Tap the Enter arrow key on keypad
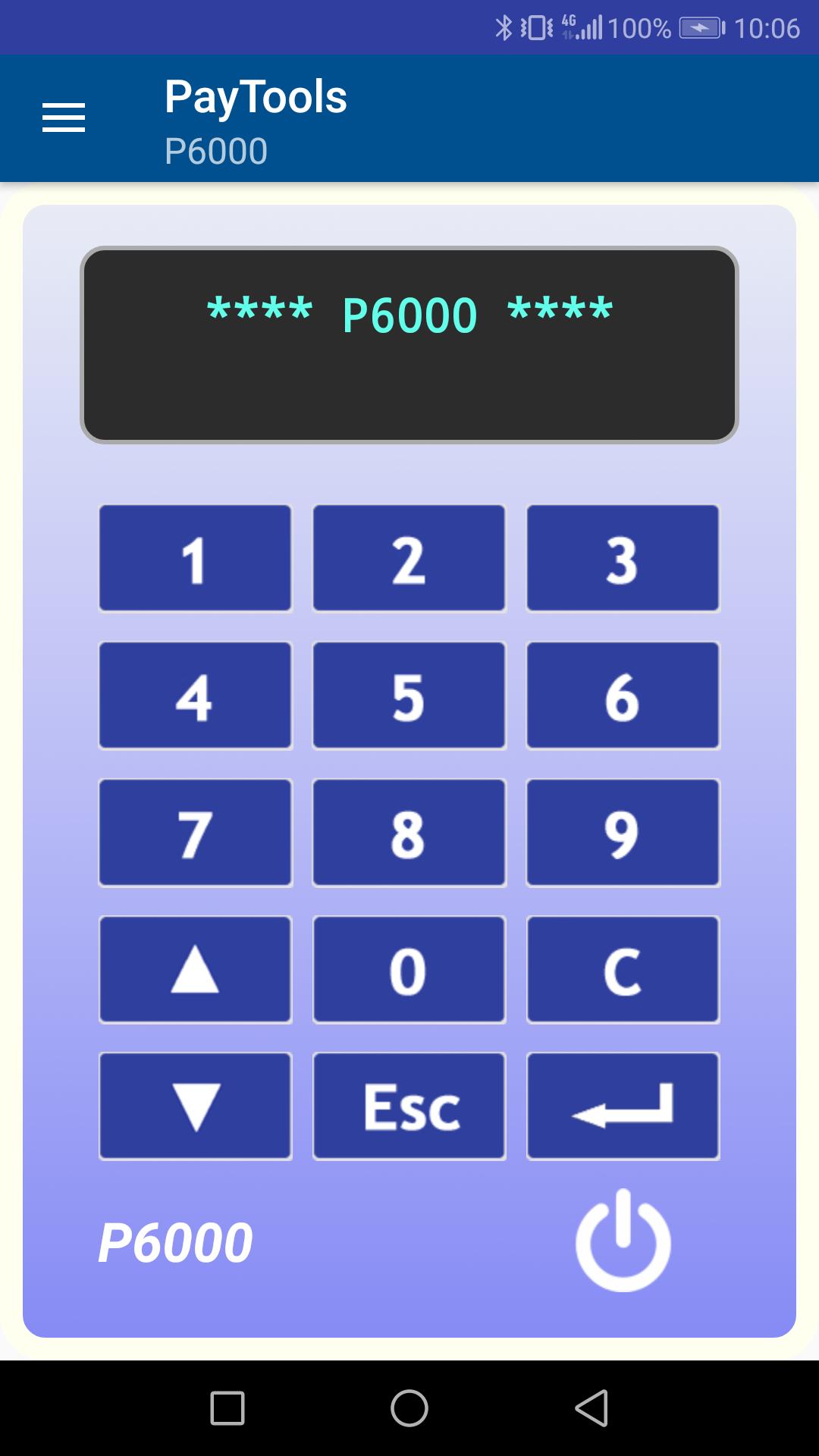Screen dimensions: 819x1456 point(622,1105)
